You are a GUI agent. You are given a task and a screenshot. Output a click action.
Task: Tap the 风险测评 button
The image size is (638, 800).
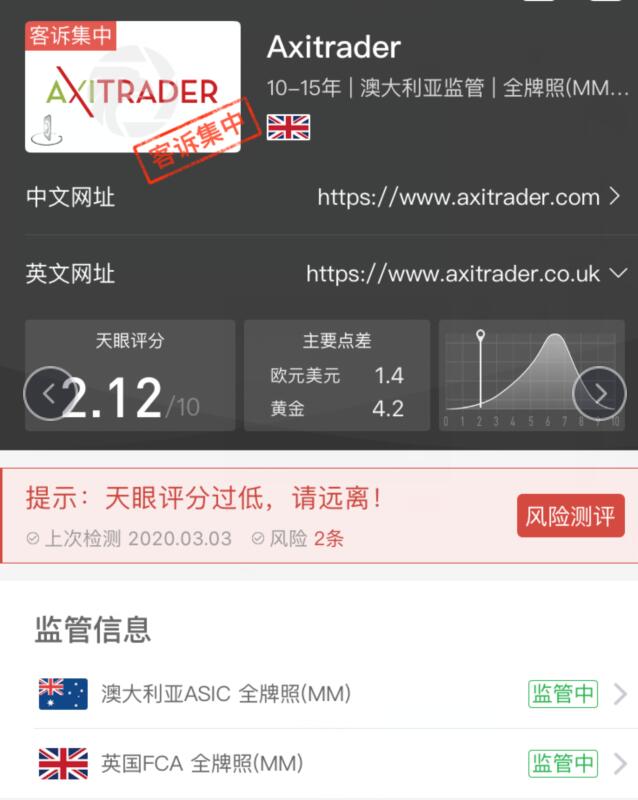pos(570,516)
